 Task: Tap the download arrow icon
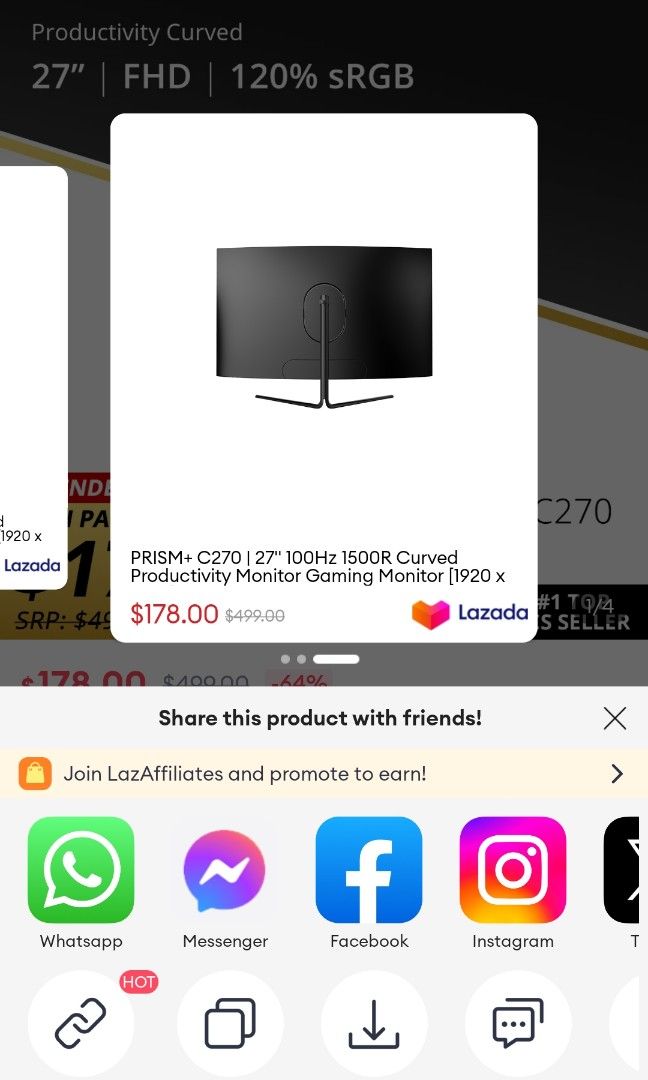tap(374, 1024)
